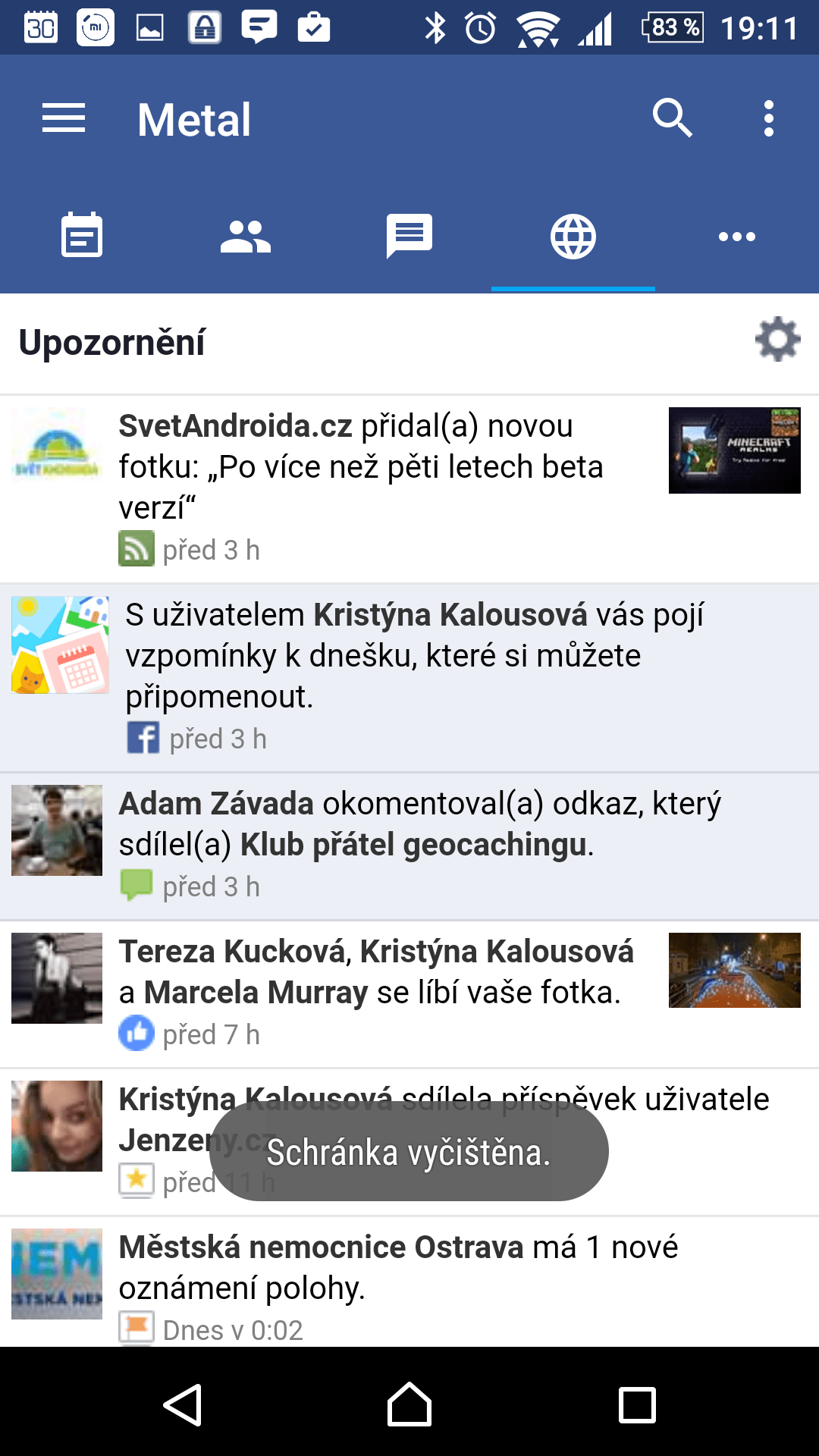Open SvetAndroida.cz new photo notification
The width and height of the screenshot is (819, 1456).
coord(409,489)
